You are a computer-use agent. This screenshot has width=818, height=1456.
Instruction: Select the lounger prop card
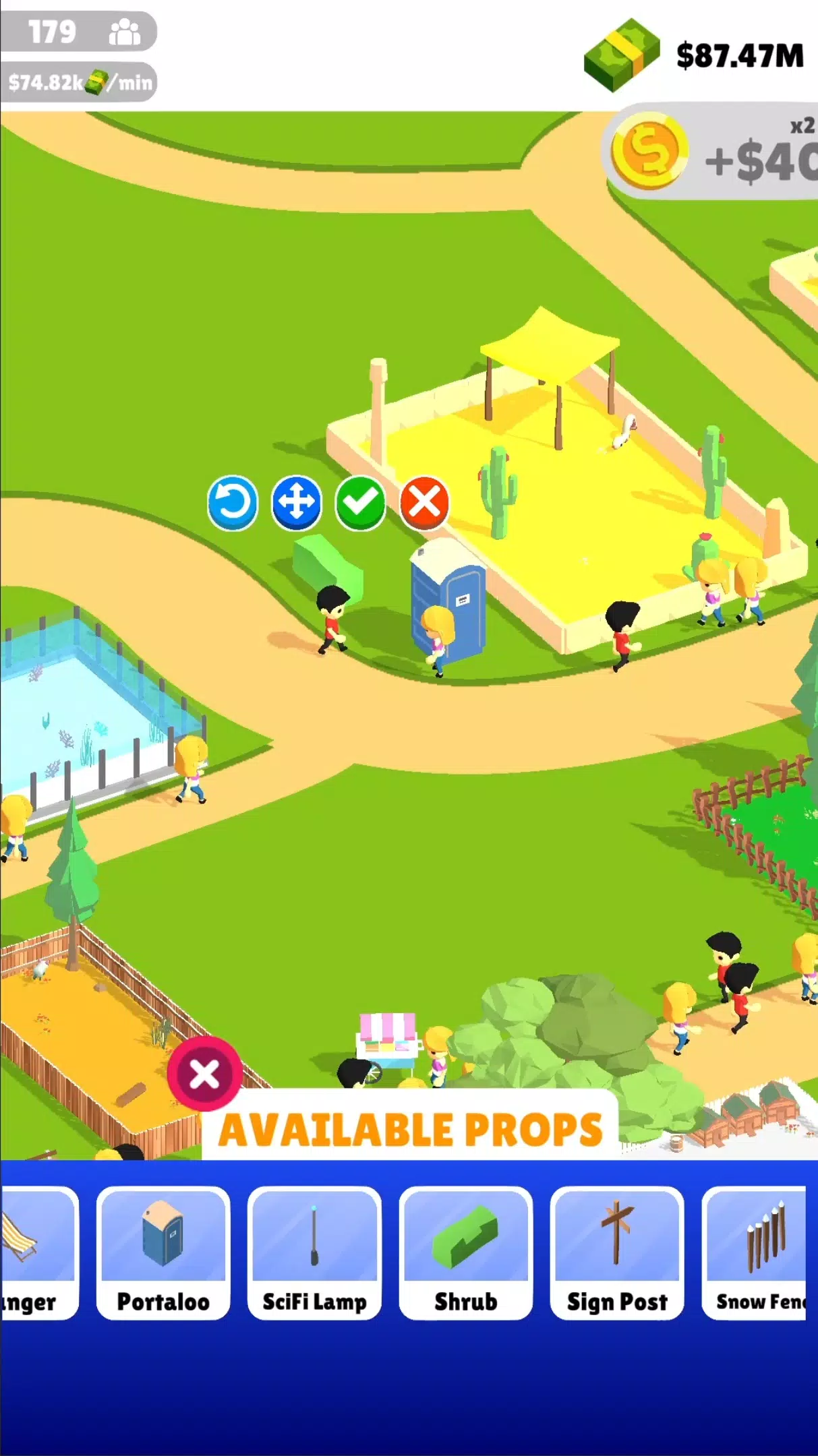tap(37, 1252)
